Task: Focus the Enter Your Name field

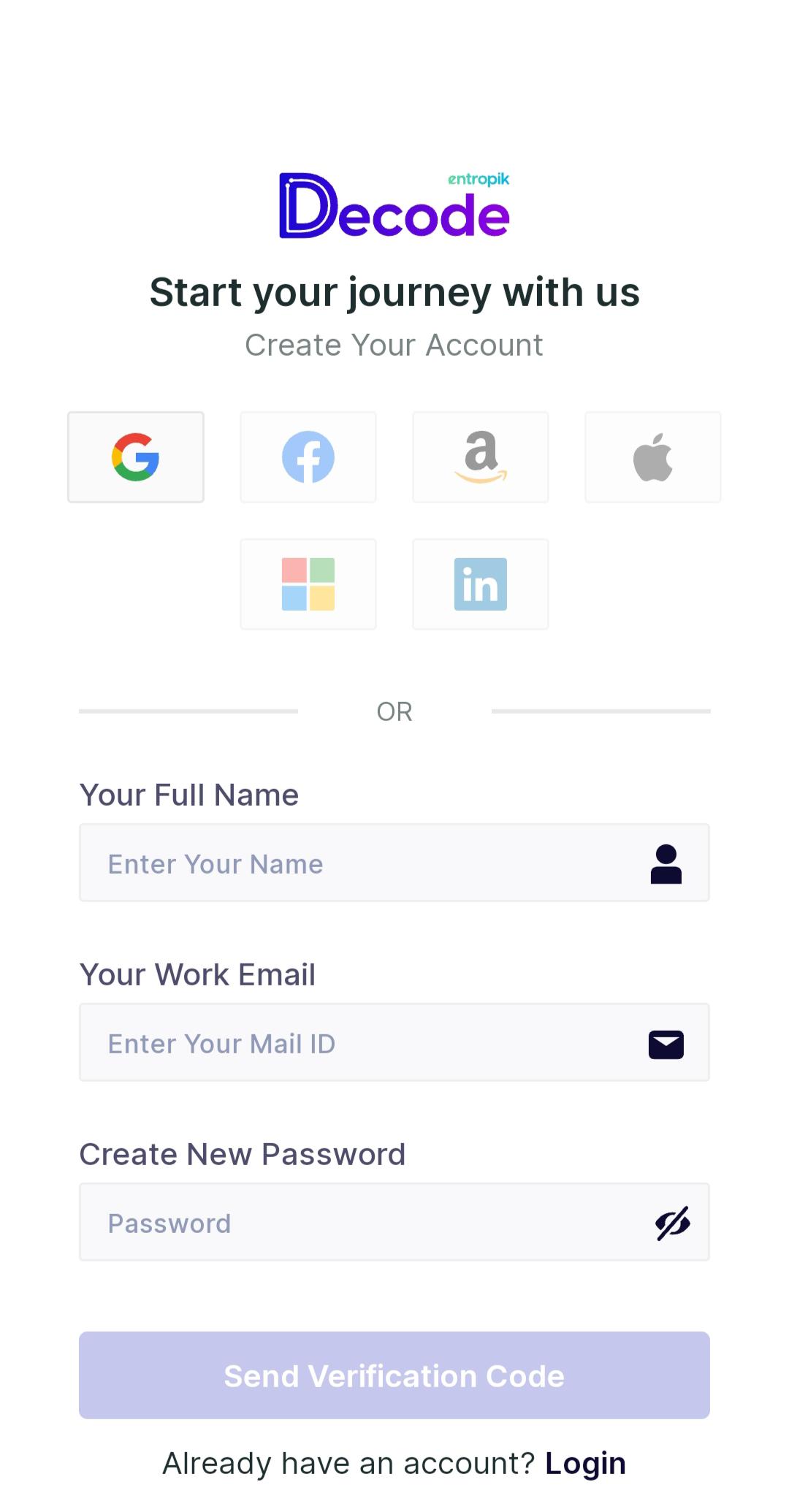Action: point(365,863)
